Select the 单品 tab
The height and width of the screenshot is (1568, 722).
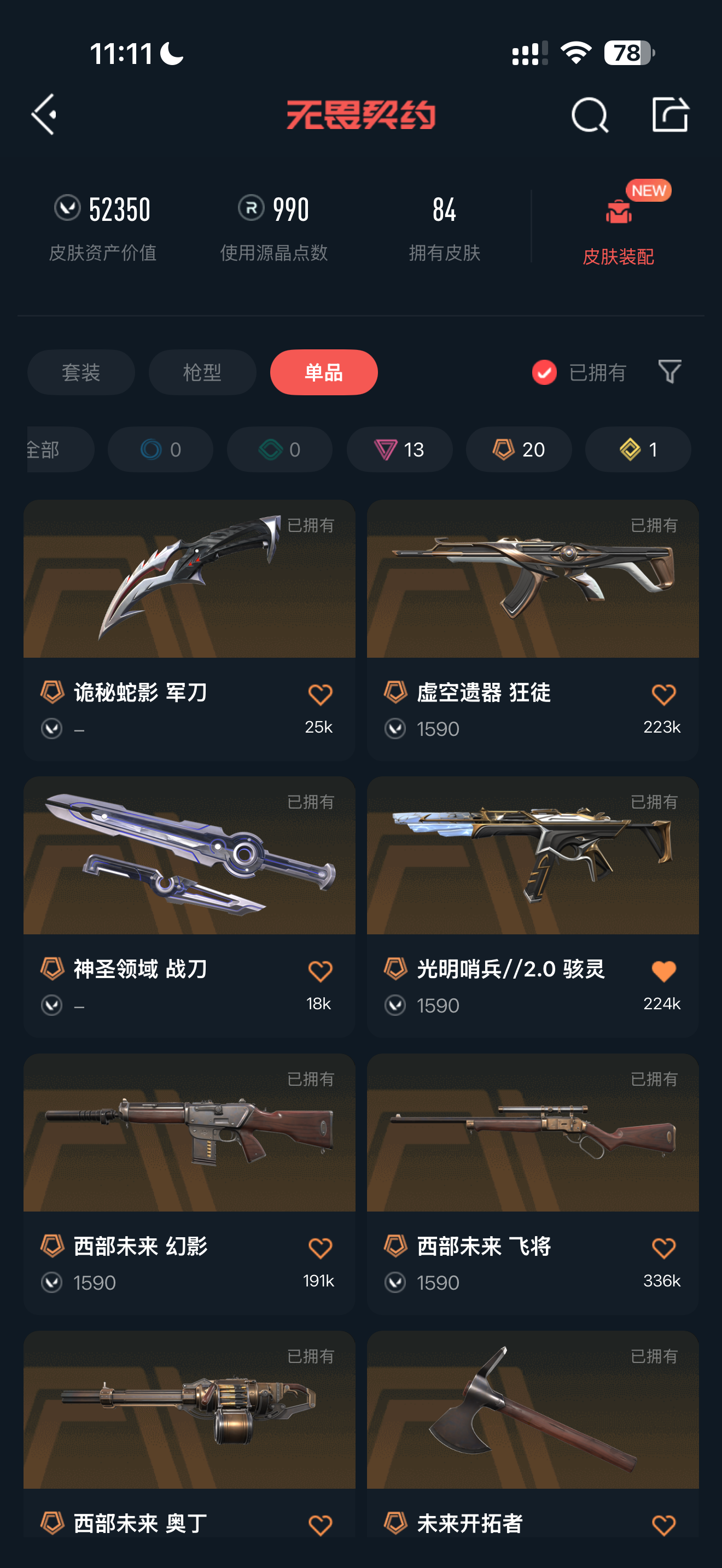coord(324,372)
